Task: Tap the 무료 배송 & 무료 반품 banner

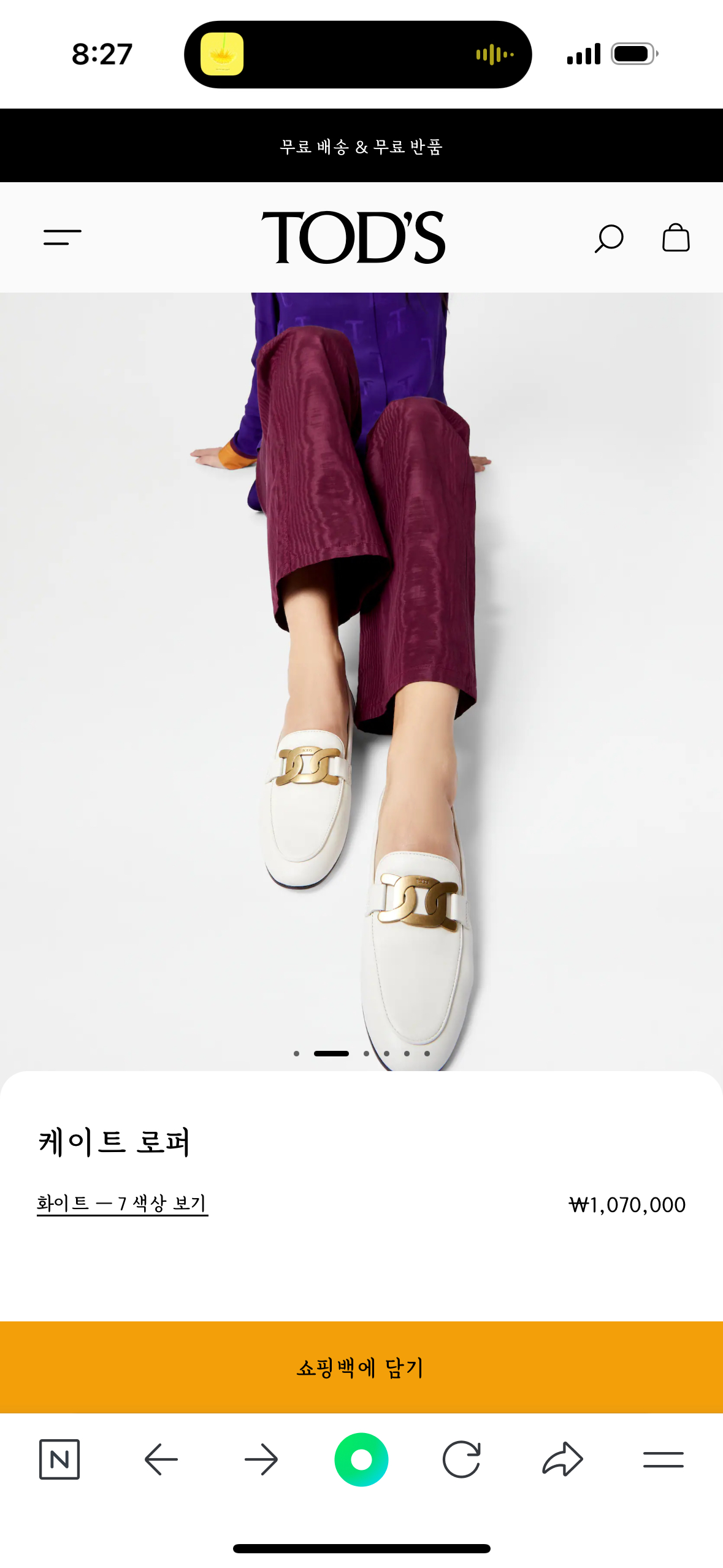Action: (361, 147)
